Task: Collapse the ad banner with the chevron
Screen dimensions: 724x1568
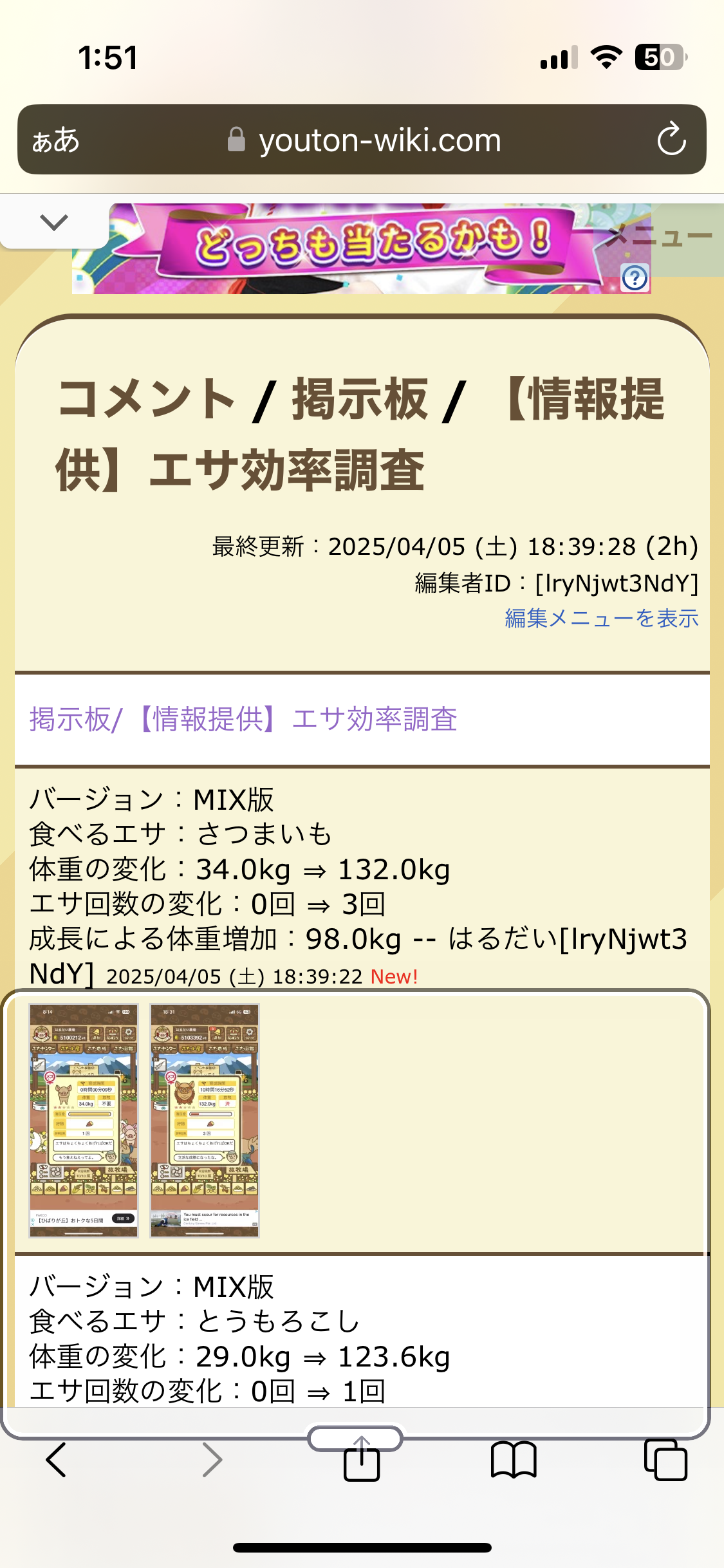Action: [54, 223]
